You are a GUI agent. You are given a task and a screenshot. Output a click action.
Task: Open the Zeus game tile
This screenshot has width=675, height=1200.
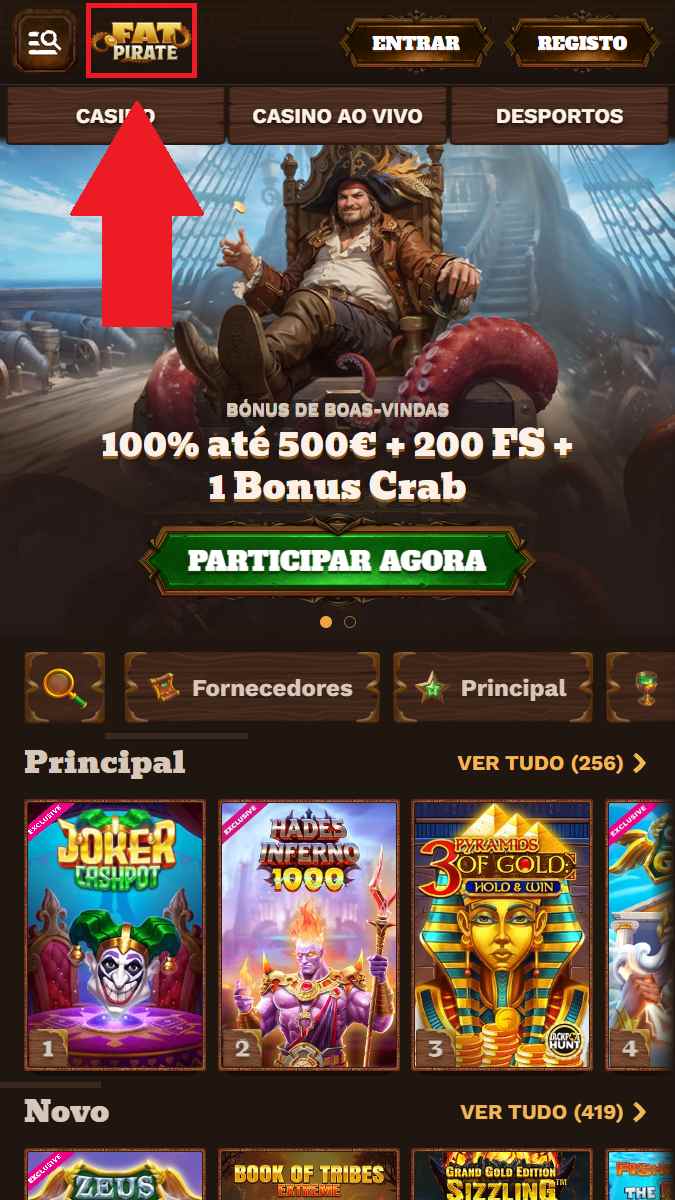(x=114, y=1176)
